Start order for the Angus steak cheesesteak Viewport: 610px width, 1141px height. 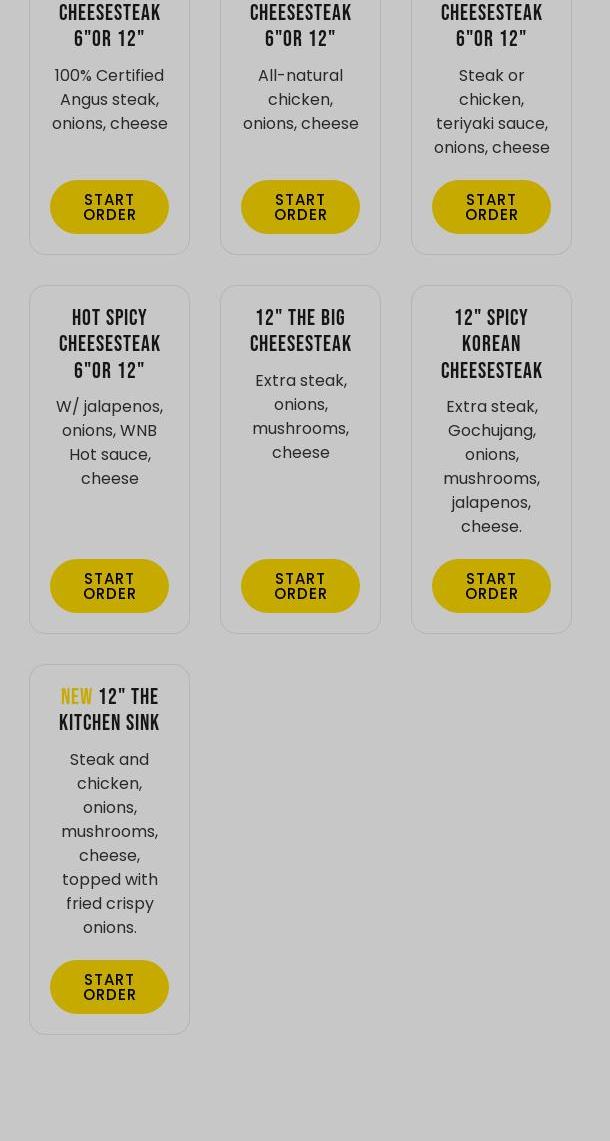[x=109, y=207]
